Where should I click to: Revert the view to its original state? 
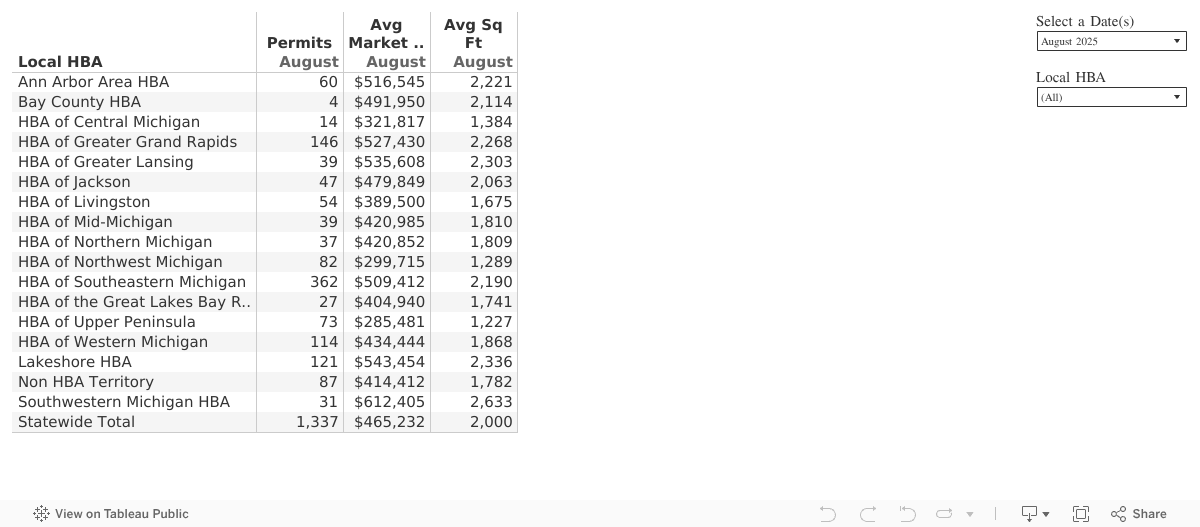tap(907, 514)
